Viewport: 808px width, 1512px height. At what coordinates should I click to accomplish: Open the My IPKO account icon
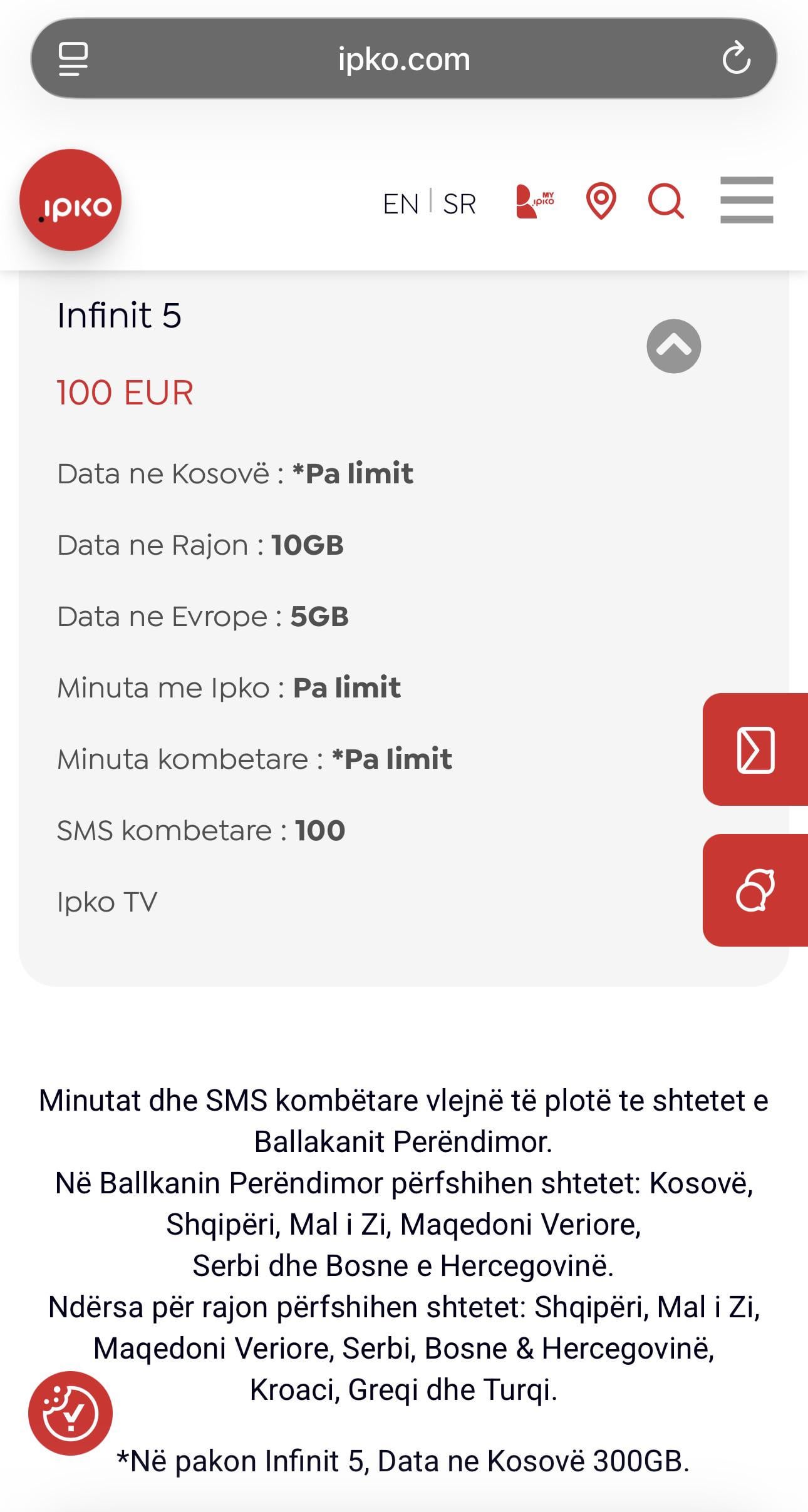(x=534, y=201)
